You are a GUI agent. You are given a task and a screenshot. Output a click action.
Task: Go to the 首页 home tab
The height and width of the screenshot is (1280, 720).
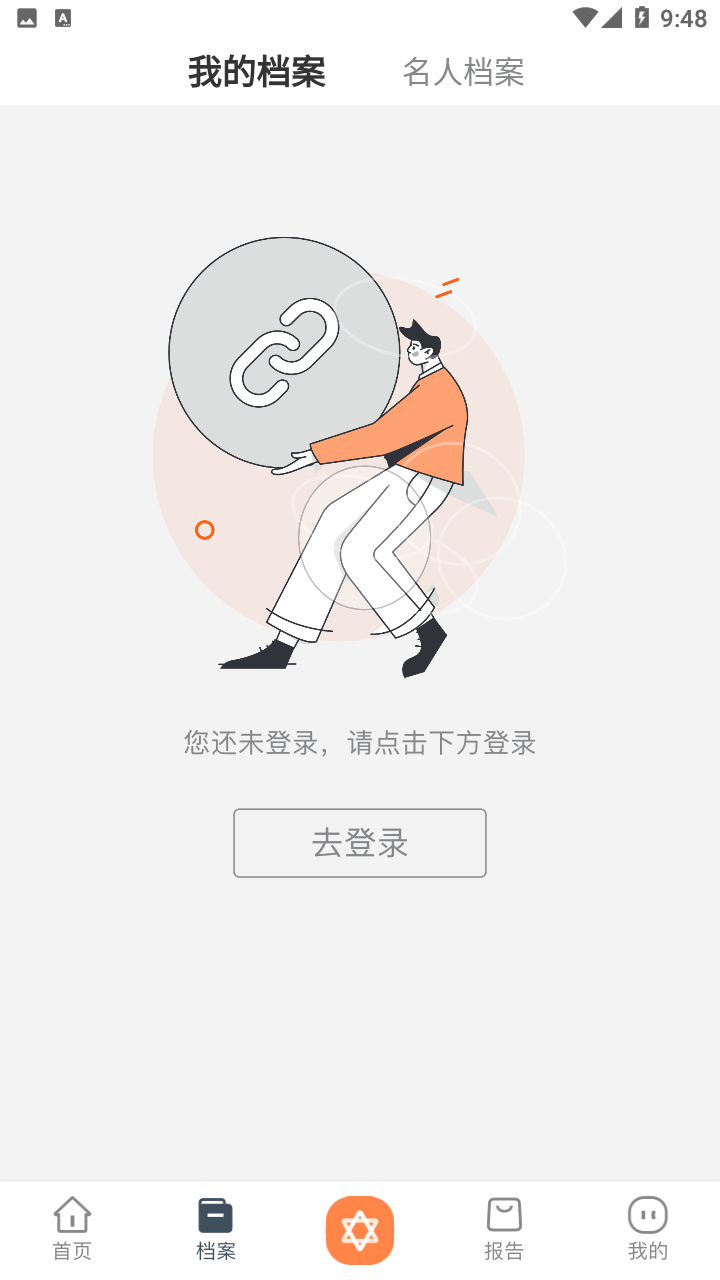[x=72, y=1229]
